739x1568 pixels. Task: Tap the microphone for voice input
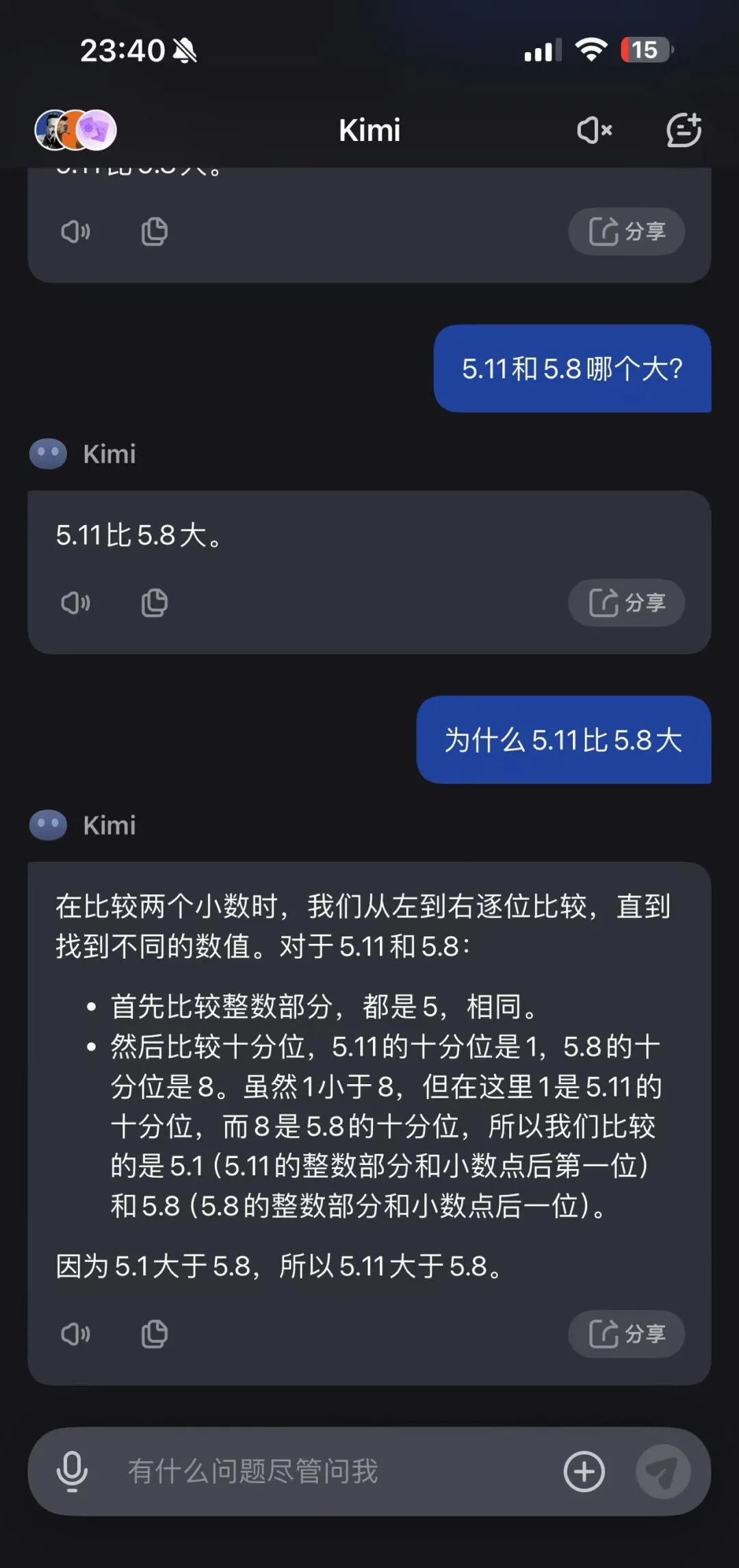click(x=72, y=1471)
